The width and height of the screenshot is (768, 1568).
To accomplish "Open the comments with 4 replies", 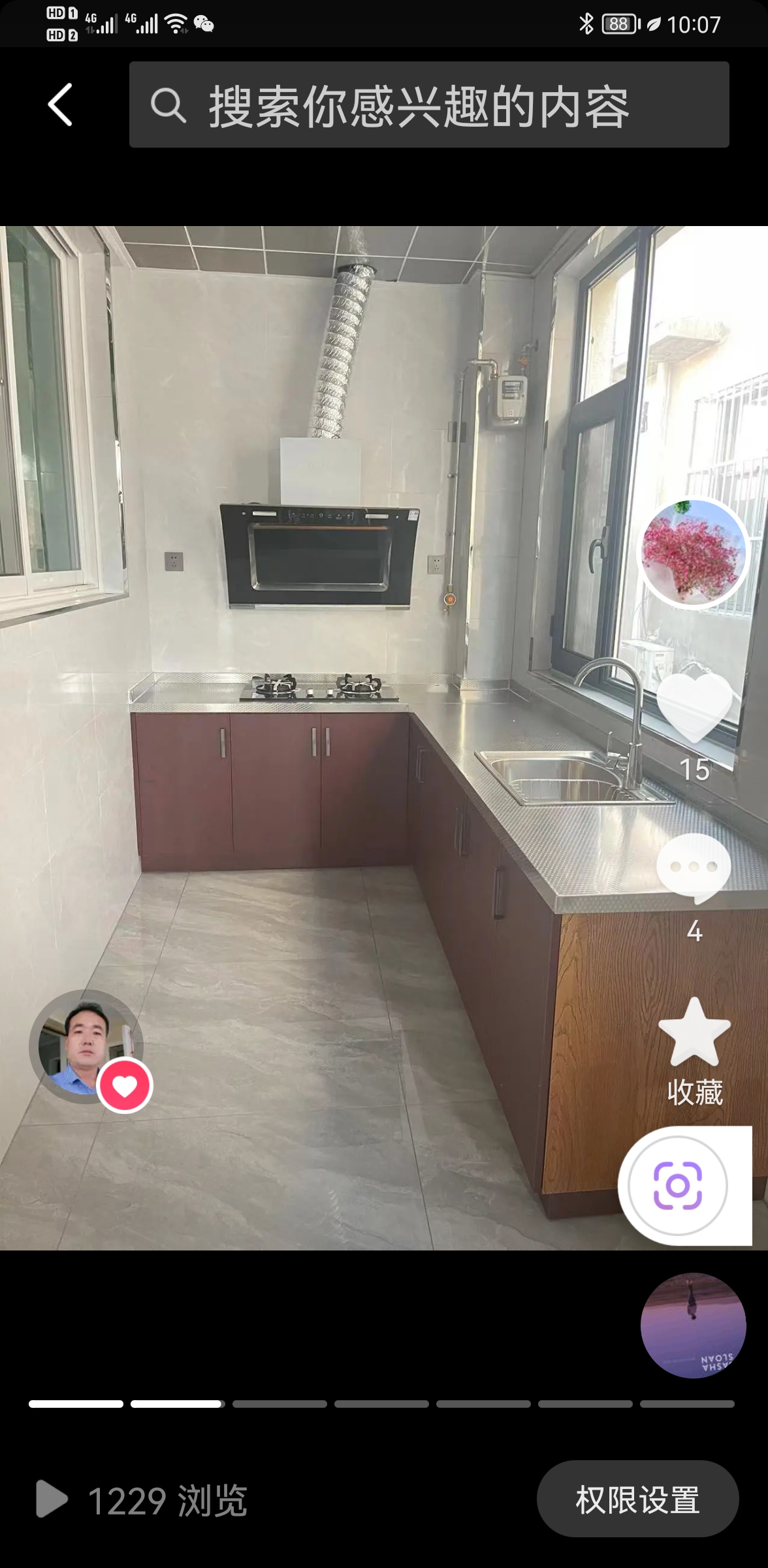I will point(694,868).
